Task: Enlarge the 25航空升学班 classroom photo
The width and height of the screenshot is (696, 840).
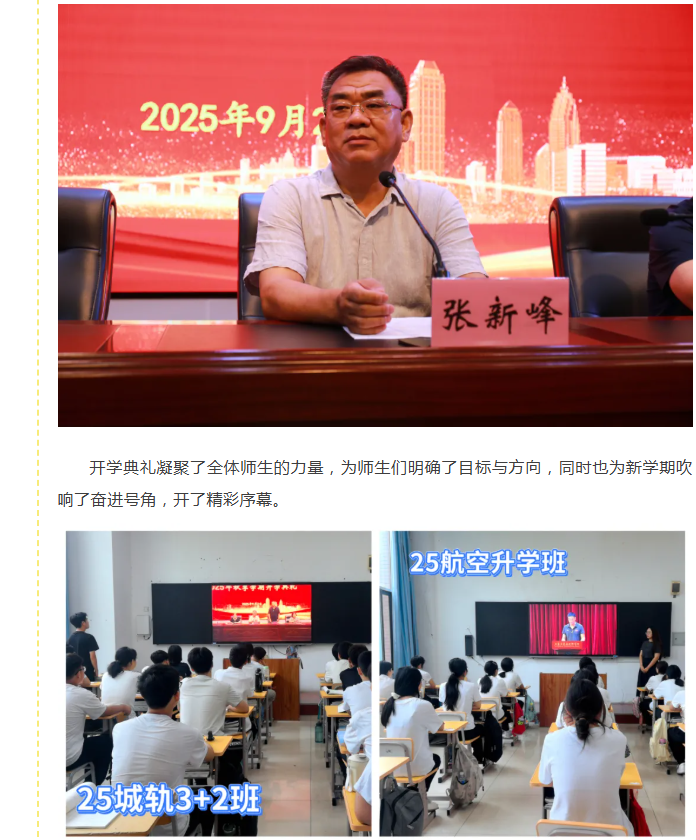Action: [533, 683]
